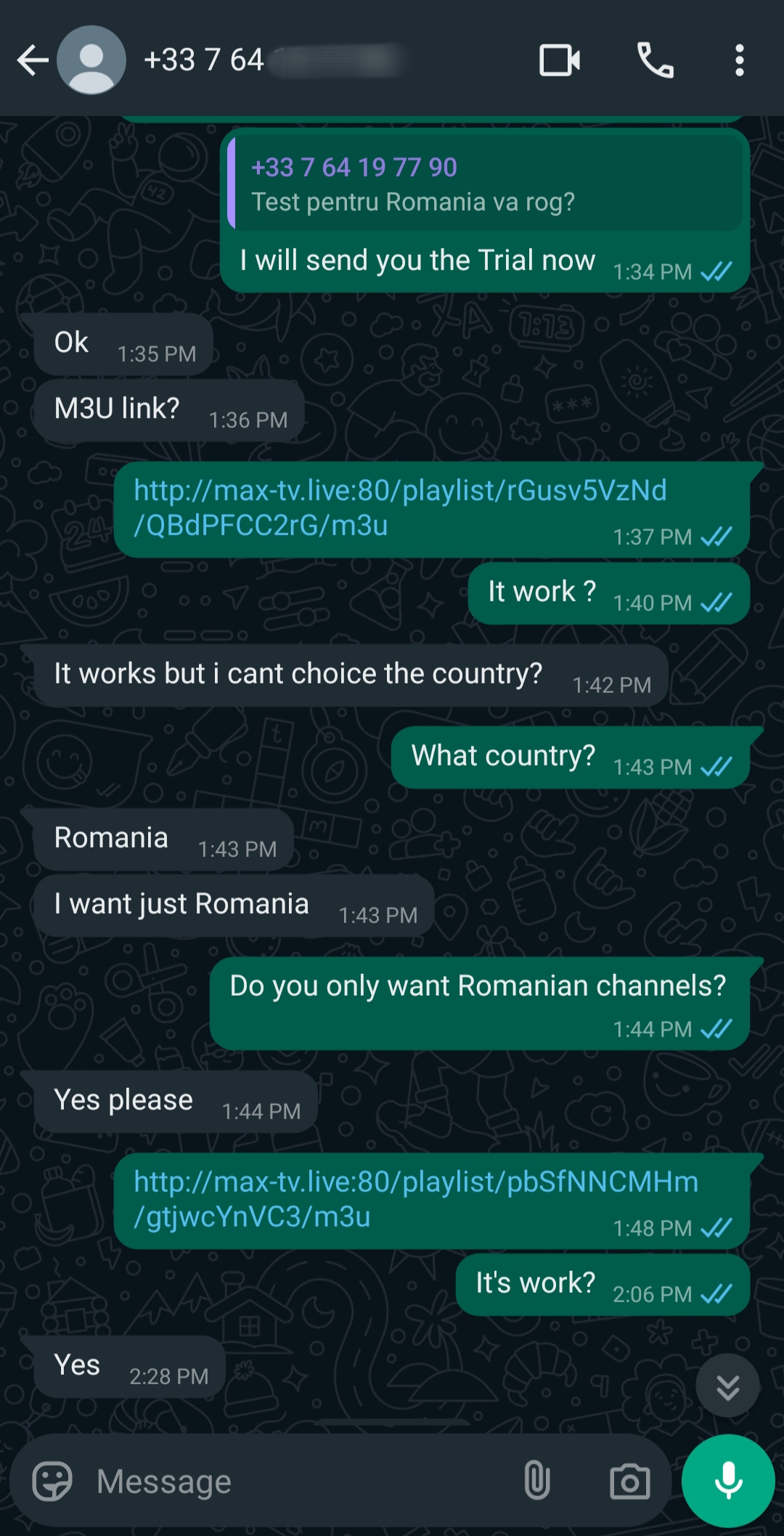The height and width of the screenshot is (1536, 784).
Task: Open the camera from the message bar
Action: (x=629, y=1481)
